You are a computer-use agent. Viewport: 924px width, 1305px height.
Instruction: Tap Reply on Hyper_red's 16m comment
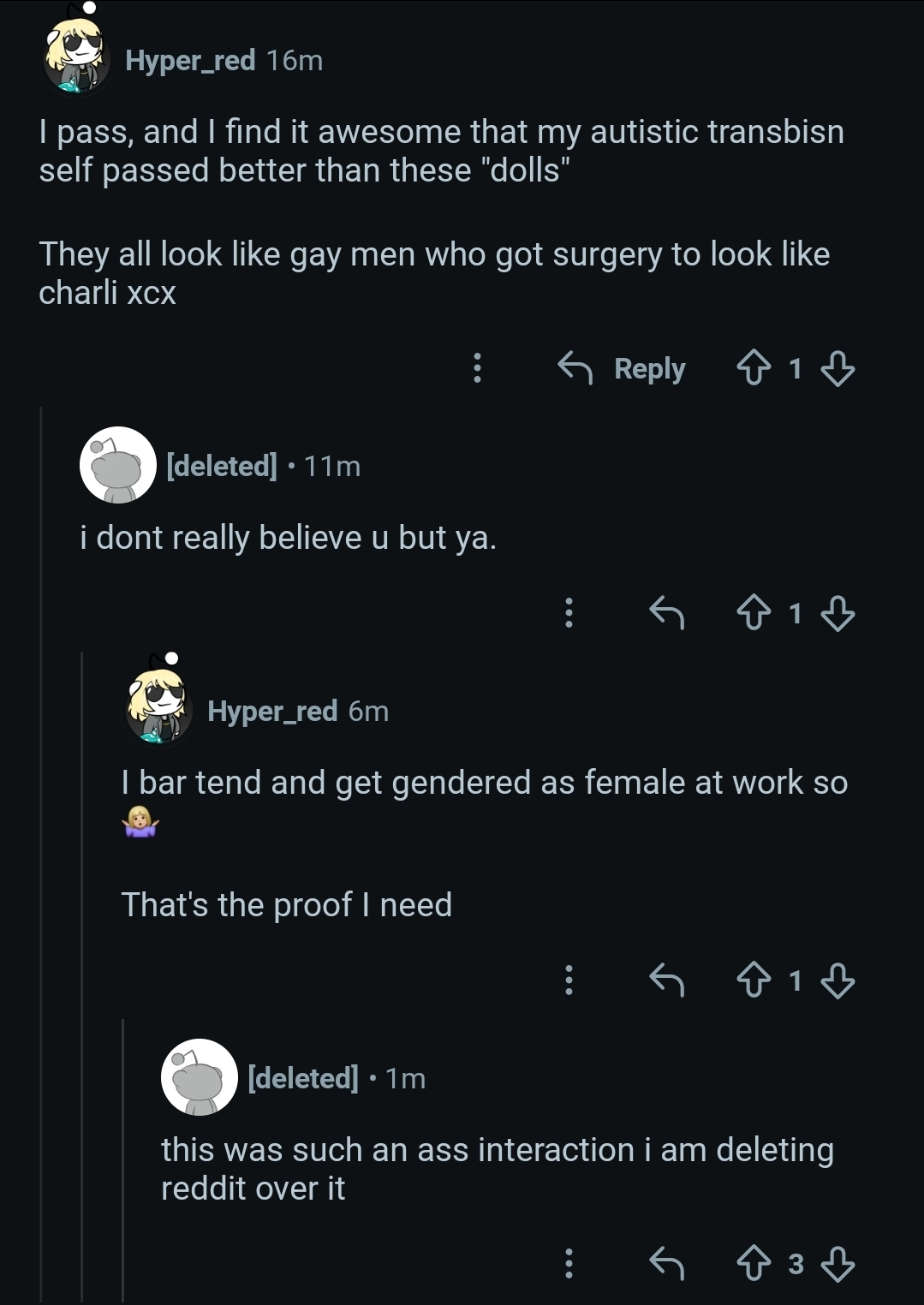tap(623, 368)
